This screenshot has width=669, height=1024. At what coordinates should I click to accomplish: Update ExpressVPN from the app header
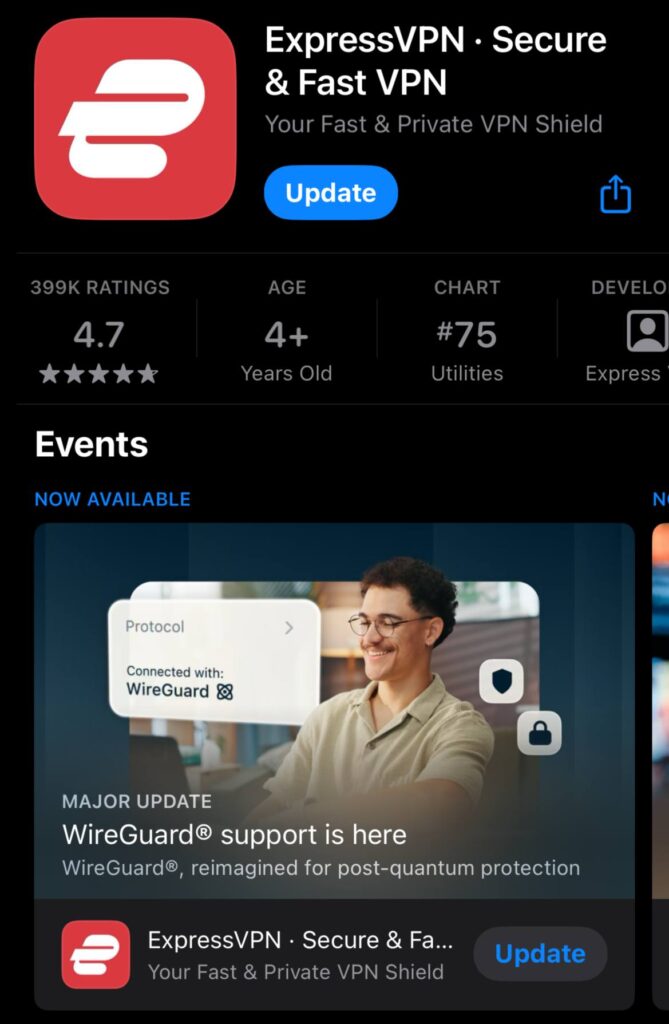point(331,193)
